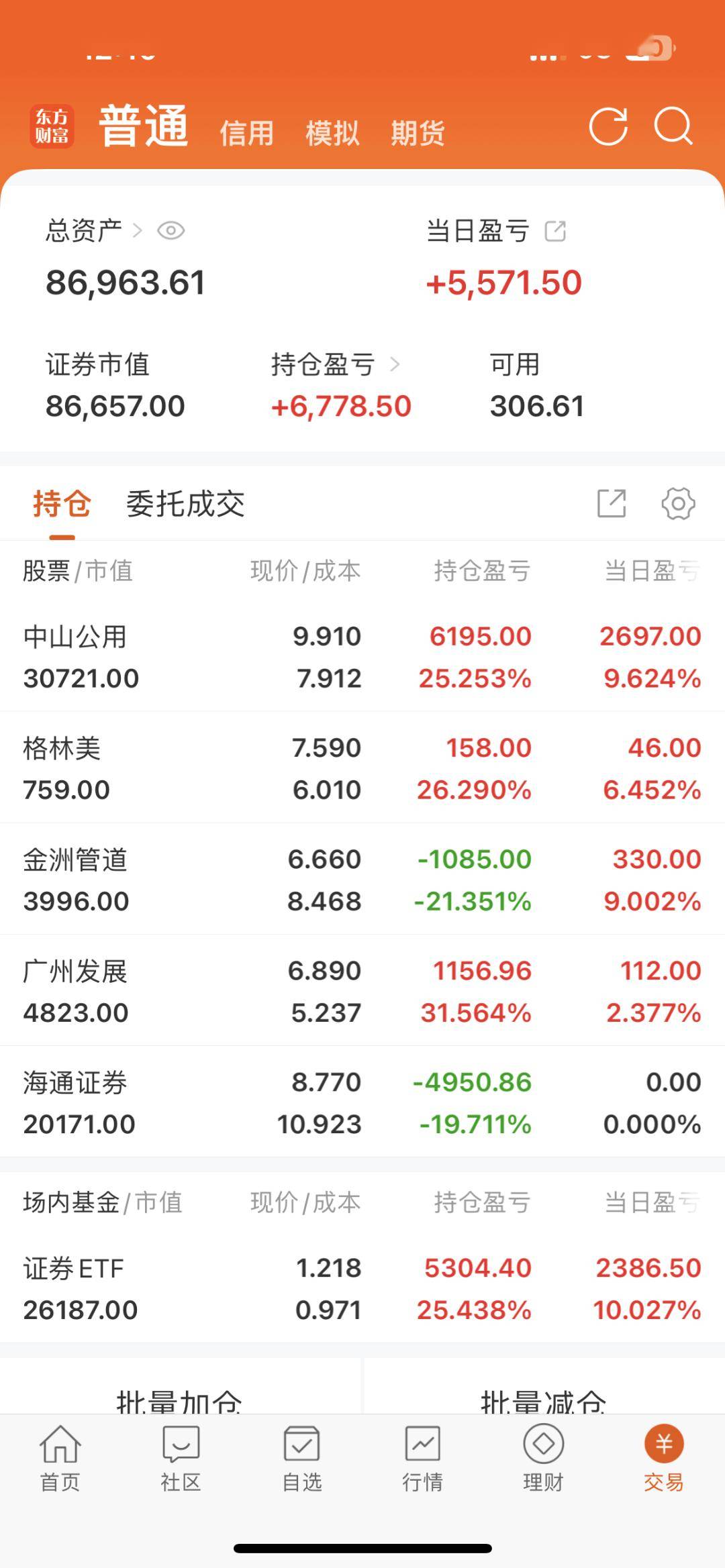725x1568 pixels.
Task: Switch to the 信用 account tab
Action: [246, 132]
